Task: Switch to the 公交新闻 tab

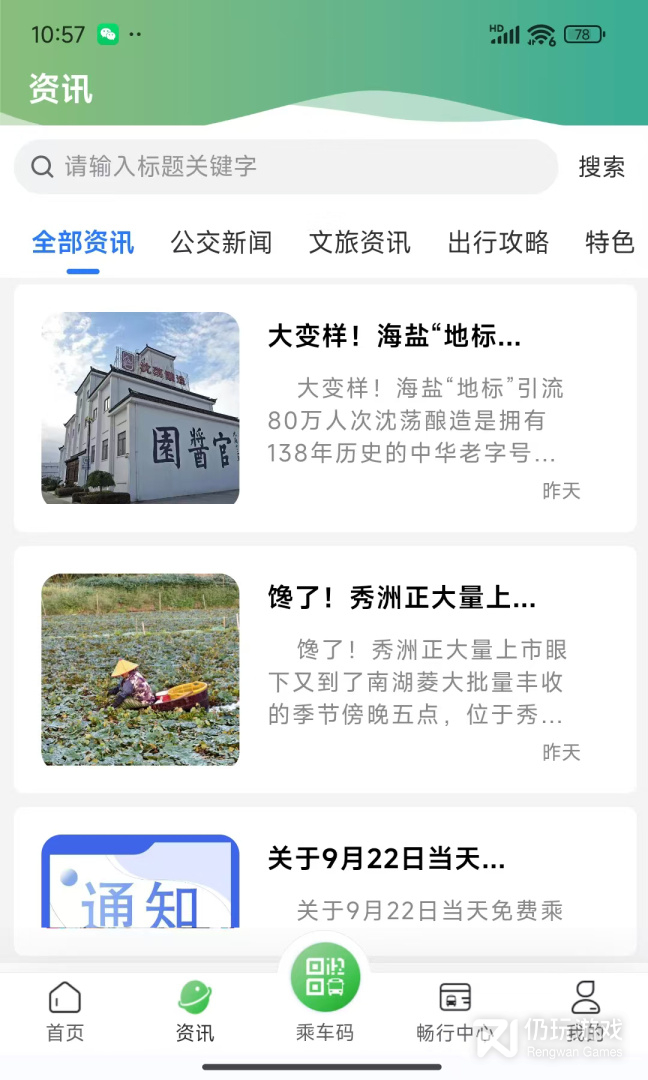Action: [x=221, y=242]
